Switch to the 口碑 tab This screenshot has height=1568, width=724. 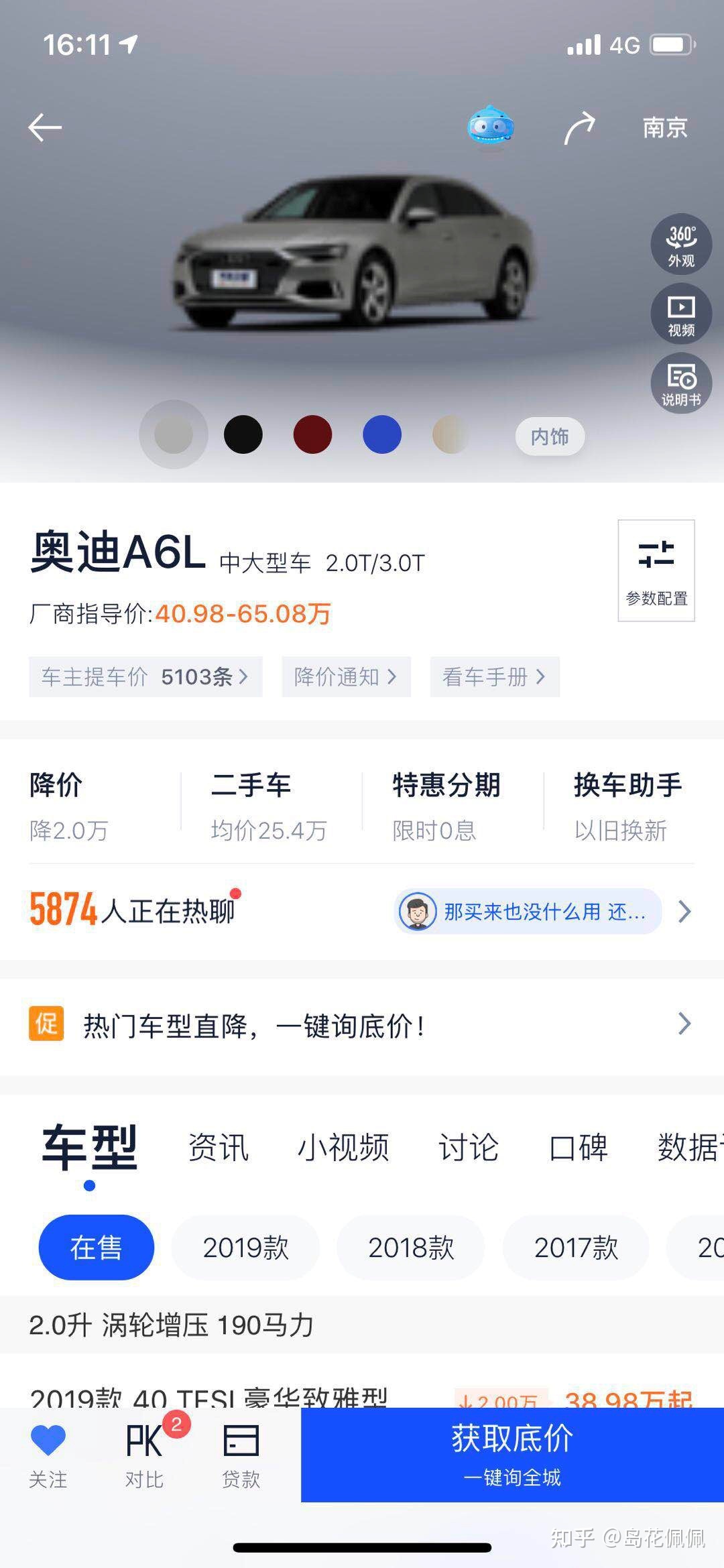(x=578, y=1147)
